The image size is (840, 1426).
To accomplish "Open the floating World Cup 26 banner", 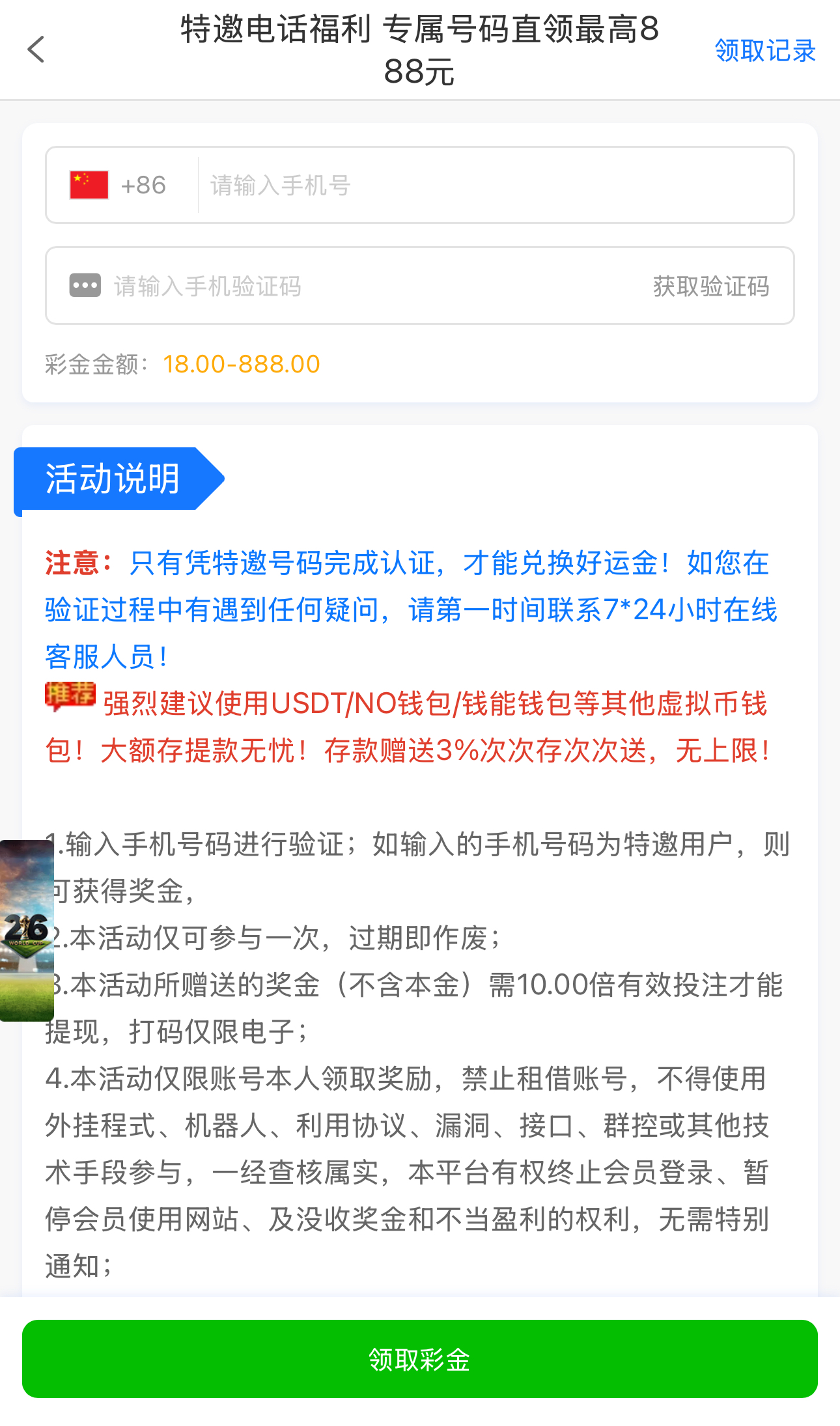I will pyautogui.click(x=26, y=930).
